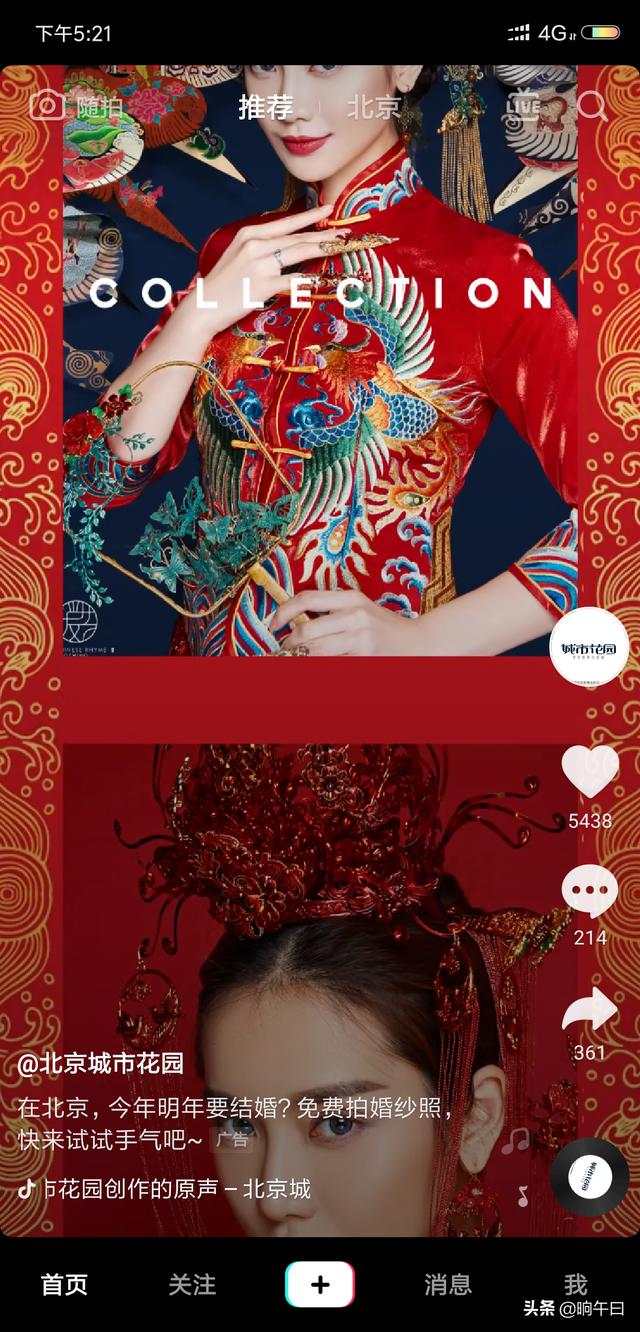Image resolution: width=640 pixels, height=1332 pixels.
Task: Open the LIVE streams icon
Action: click(524, 105)
